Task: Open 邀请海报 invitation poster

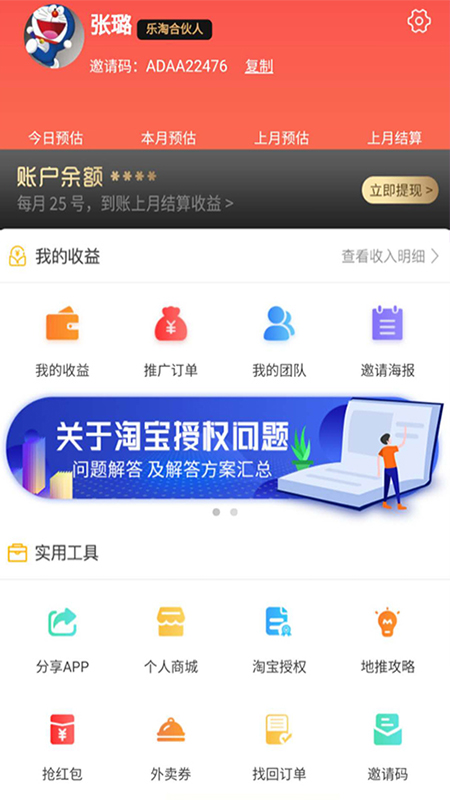Action: [x=387, y=341]
